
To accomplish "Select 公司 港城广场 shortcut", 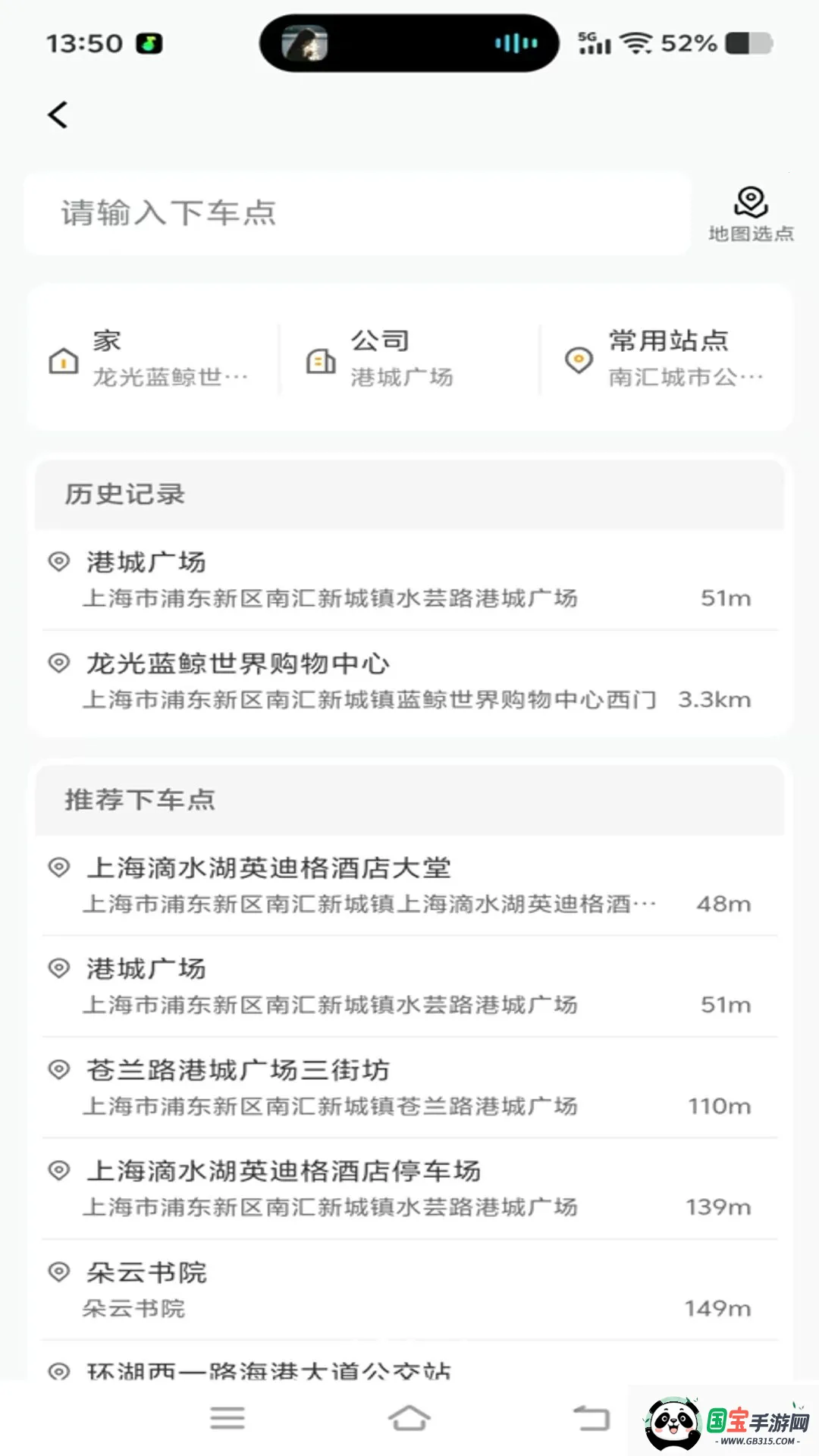I will coord(402,358).
